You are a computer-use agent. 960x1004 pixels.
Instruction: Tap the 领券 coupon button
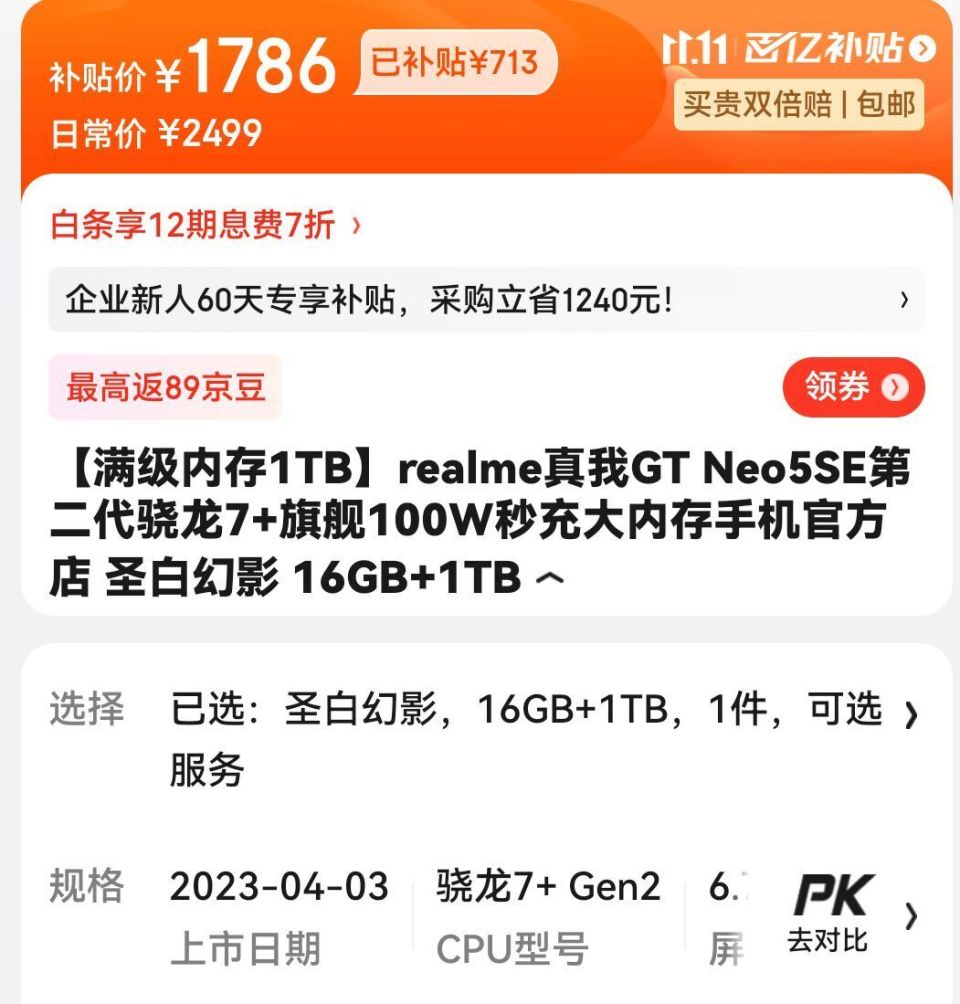pyautogui.click(x=853, y=387)
